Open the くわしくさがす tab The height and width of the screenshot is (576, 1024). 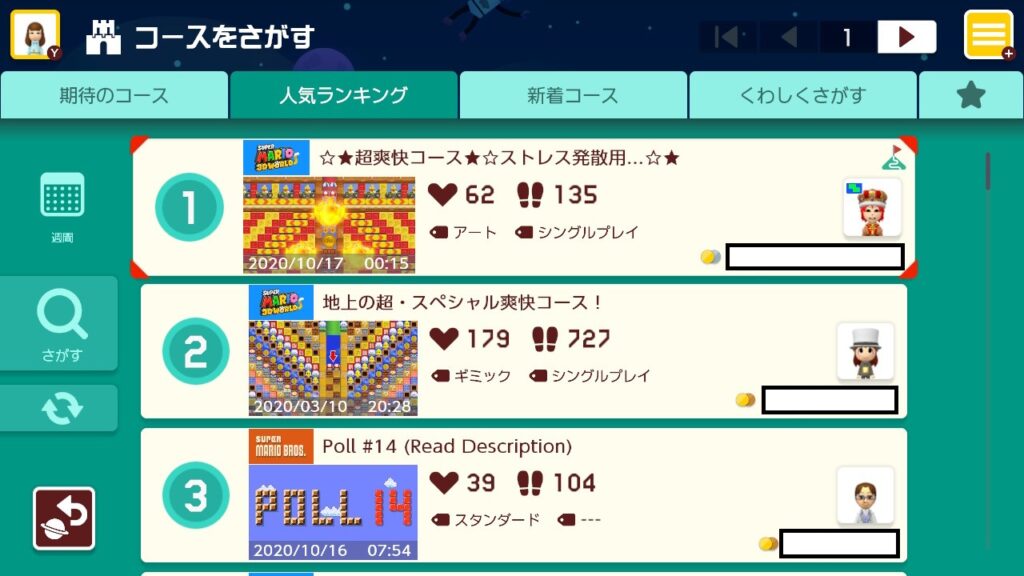click(802, 96)
